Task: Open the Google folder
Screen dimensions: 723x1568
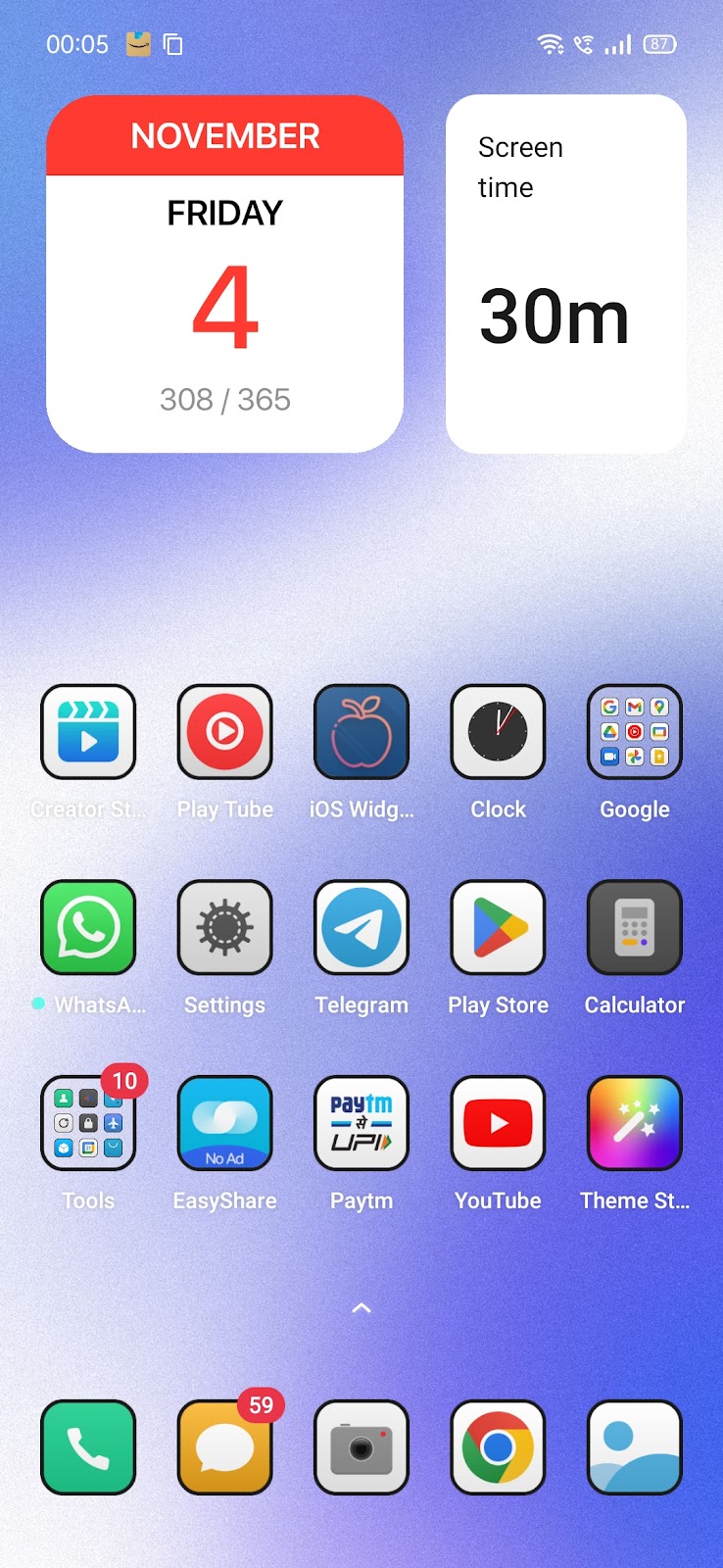Action: [x=634, y=732]
